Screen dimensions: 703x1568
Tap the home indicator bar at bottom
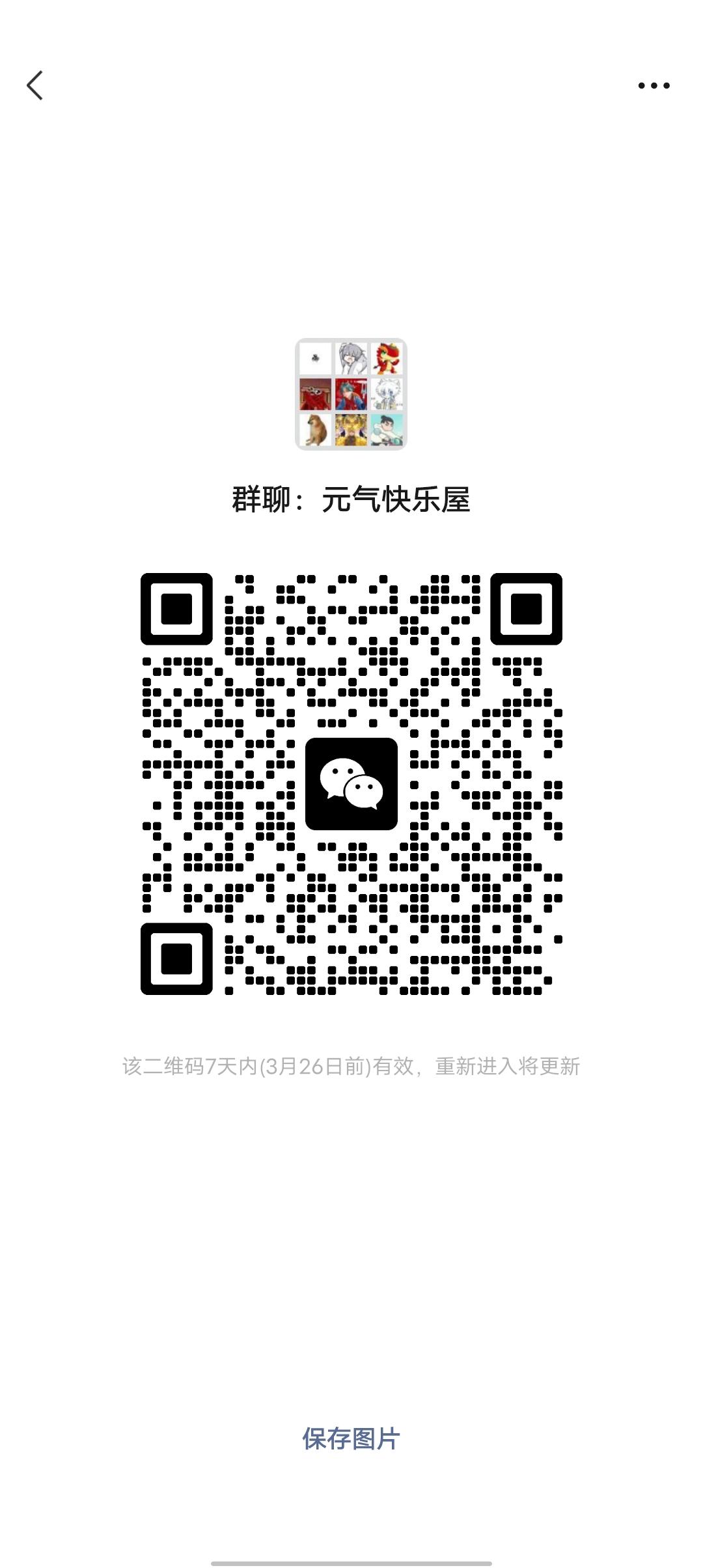coord(351,1563)
